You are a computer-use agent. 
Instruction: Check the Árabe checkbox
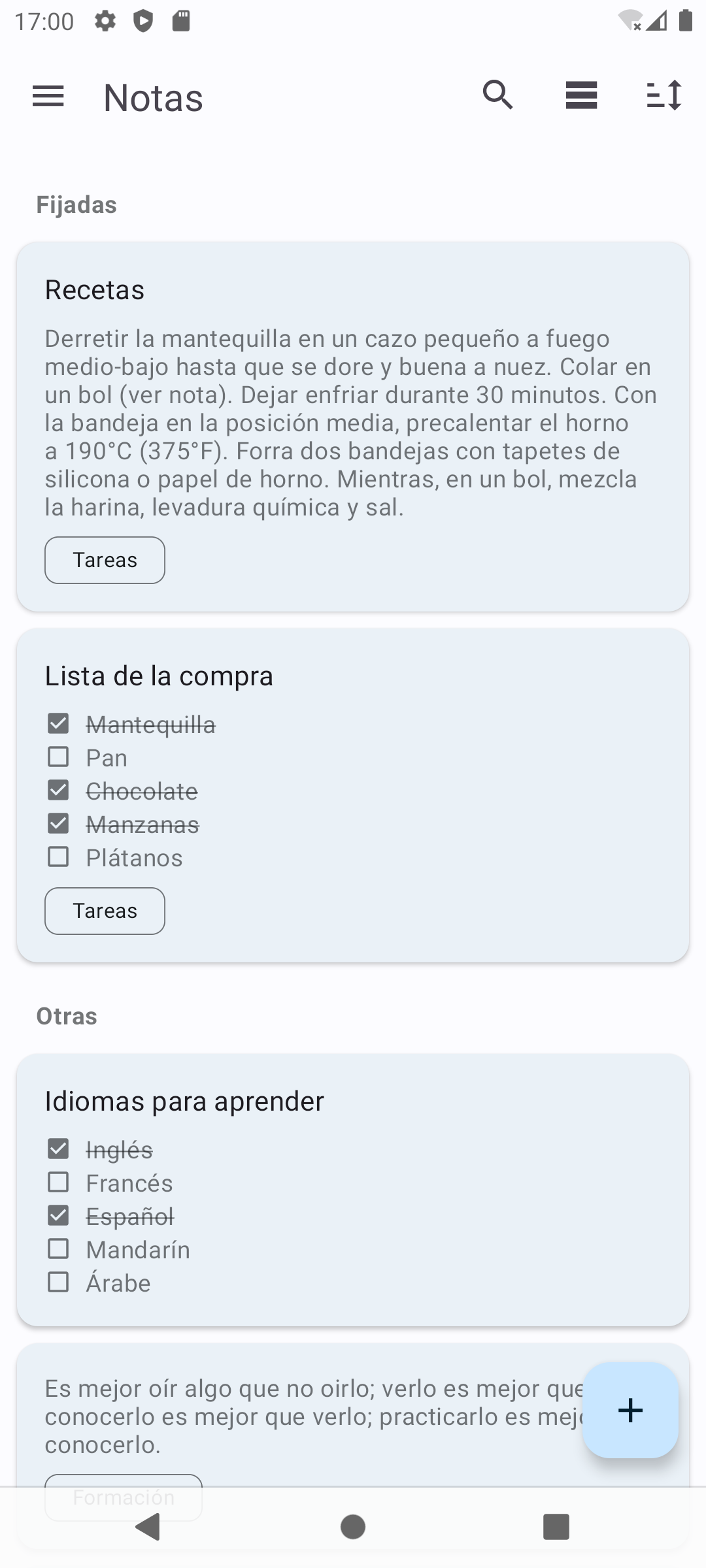tap(58, 1282)
